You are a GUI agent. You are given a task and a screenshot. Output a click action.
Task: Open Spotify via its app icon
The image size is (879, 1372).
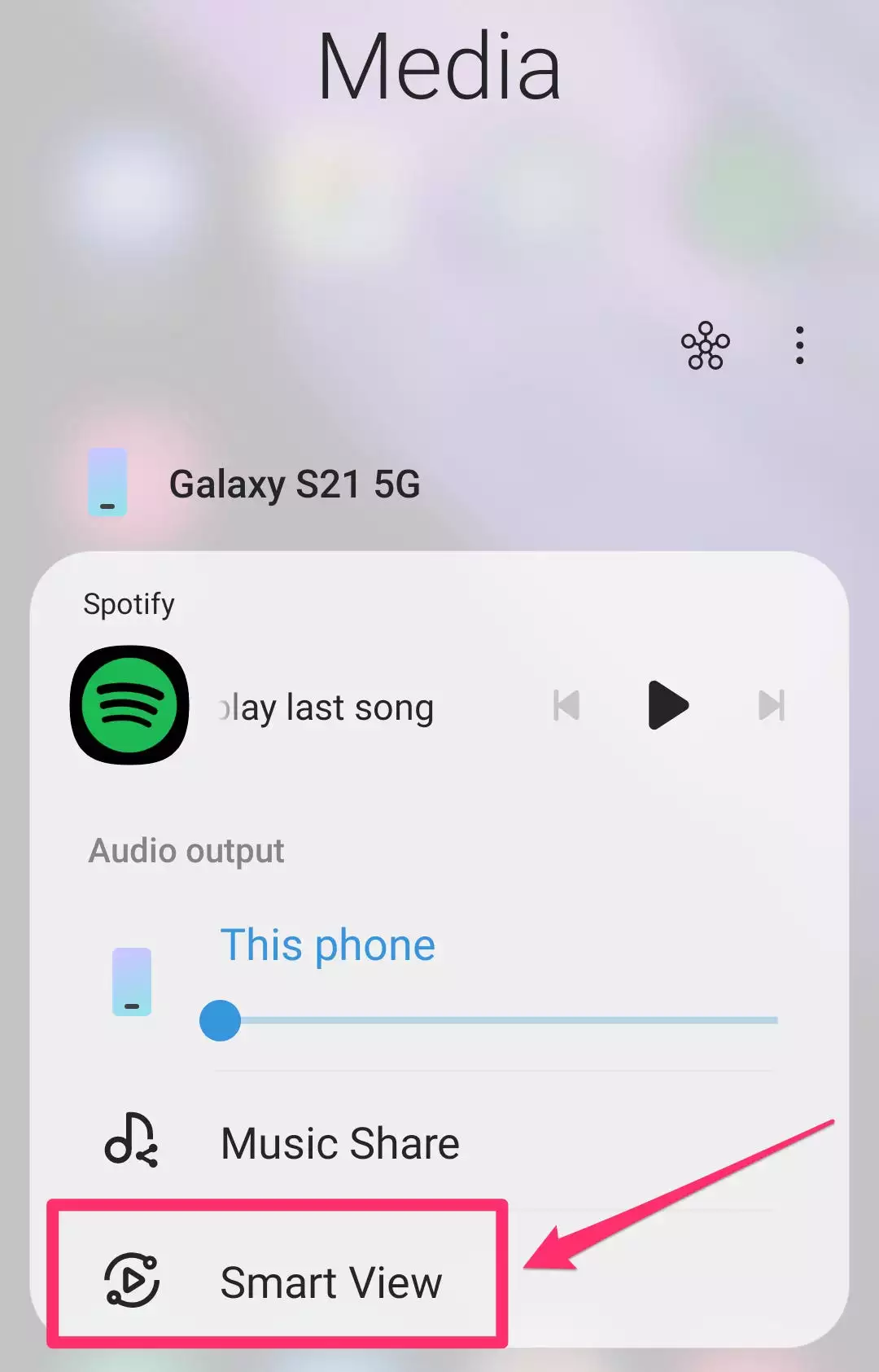(x=130, y=705)
